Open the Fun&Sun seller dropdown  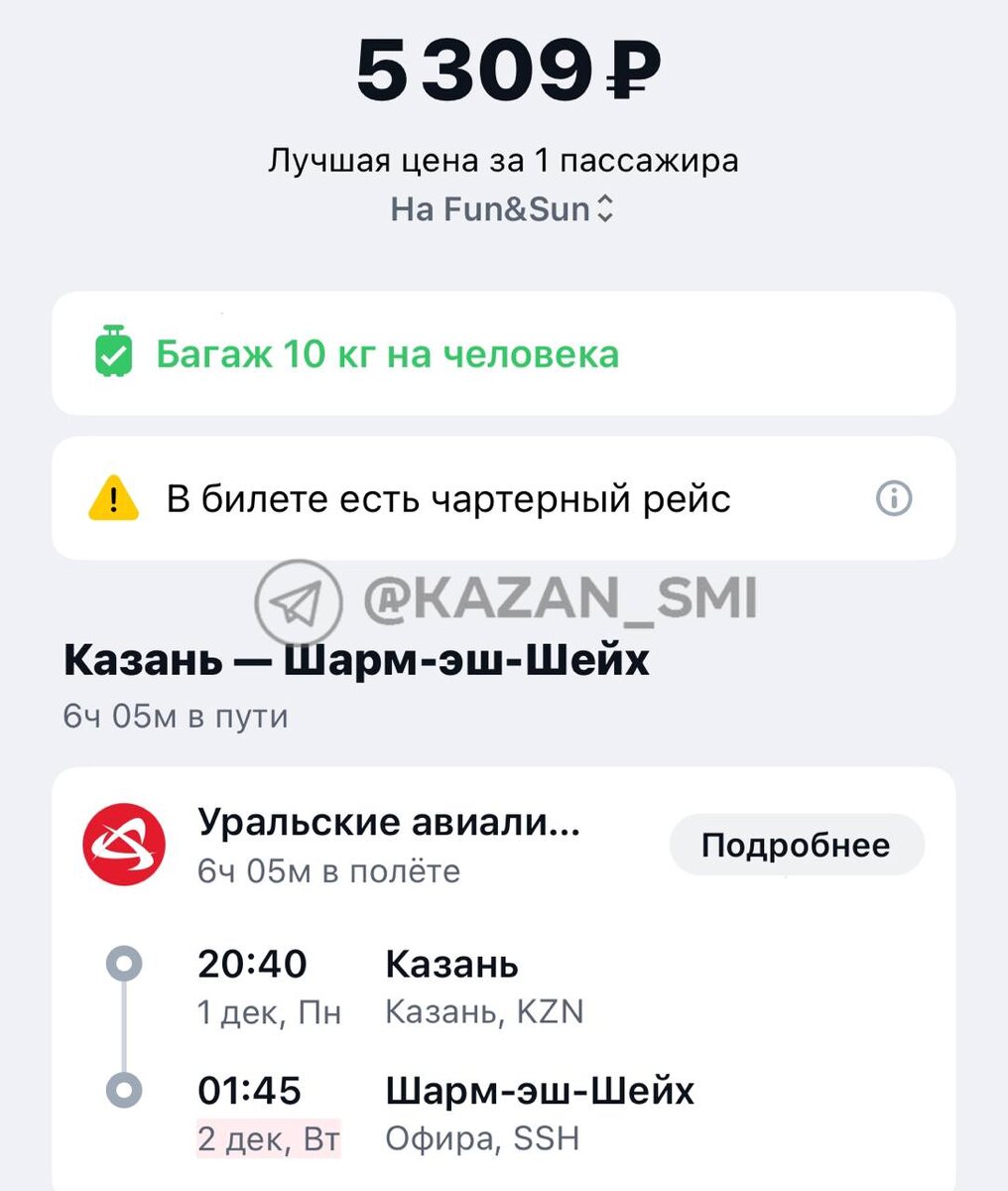[x=503, y=209]
